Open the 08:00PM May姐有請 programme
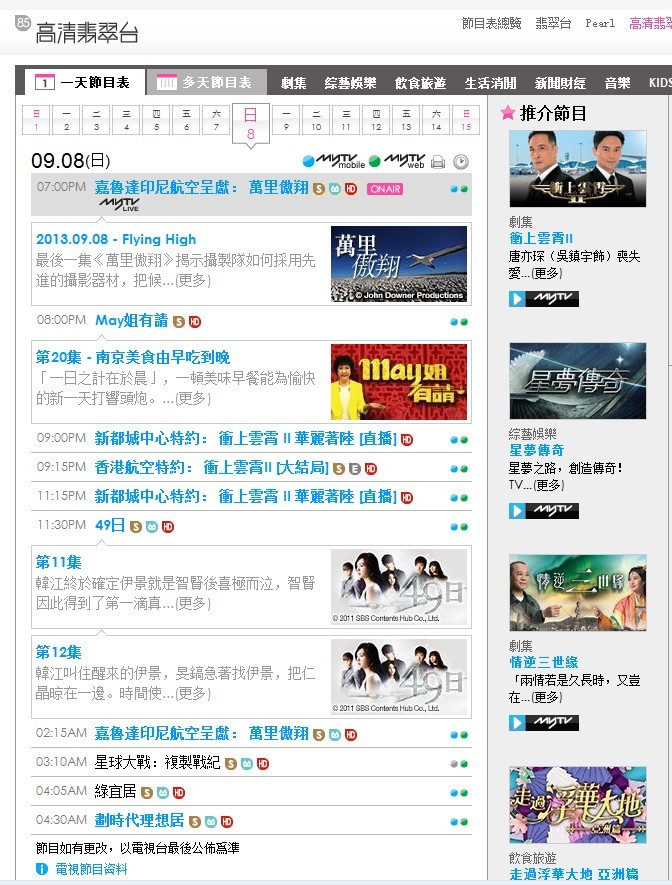Screen dimensions: 672x885 [x=132, y=321]
